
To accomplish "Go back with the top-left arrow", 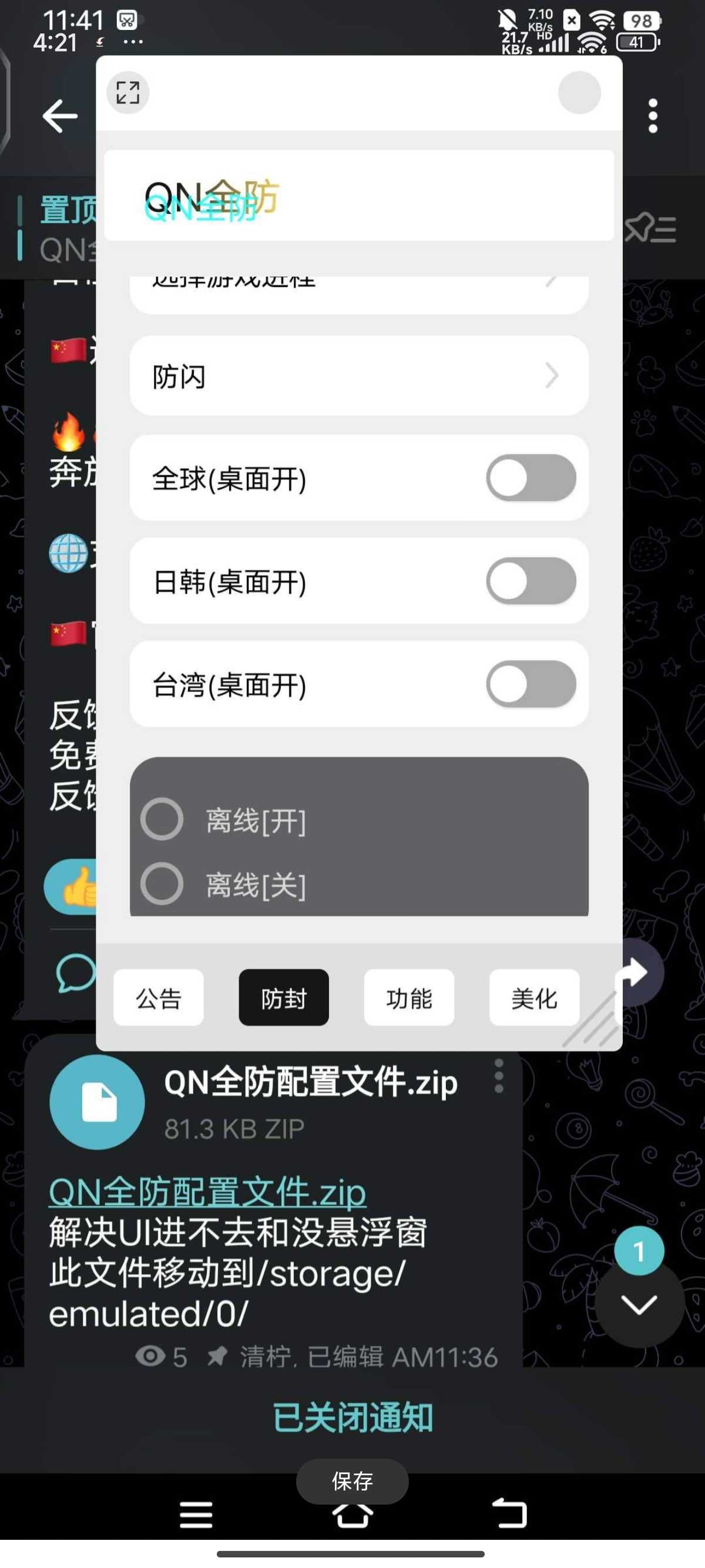I will pyautogui.click(x=60, y=116).
